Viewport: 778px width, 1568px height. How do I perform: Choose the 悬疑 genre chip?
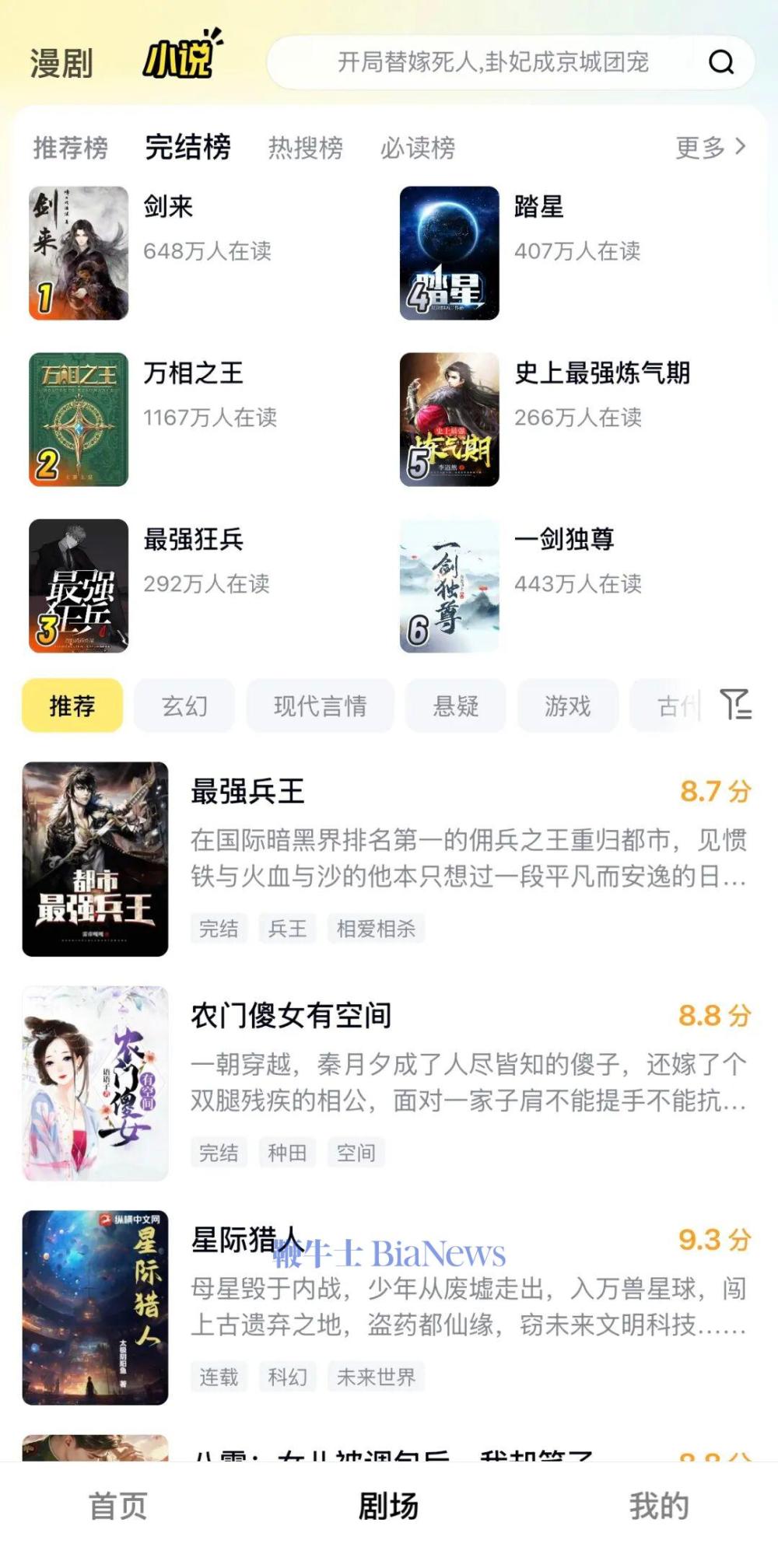coord(456,705)
